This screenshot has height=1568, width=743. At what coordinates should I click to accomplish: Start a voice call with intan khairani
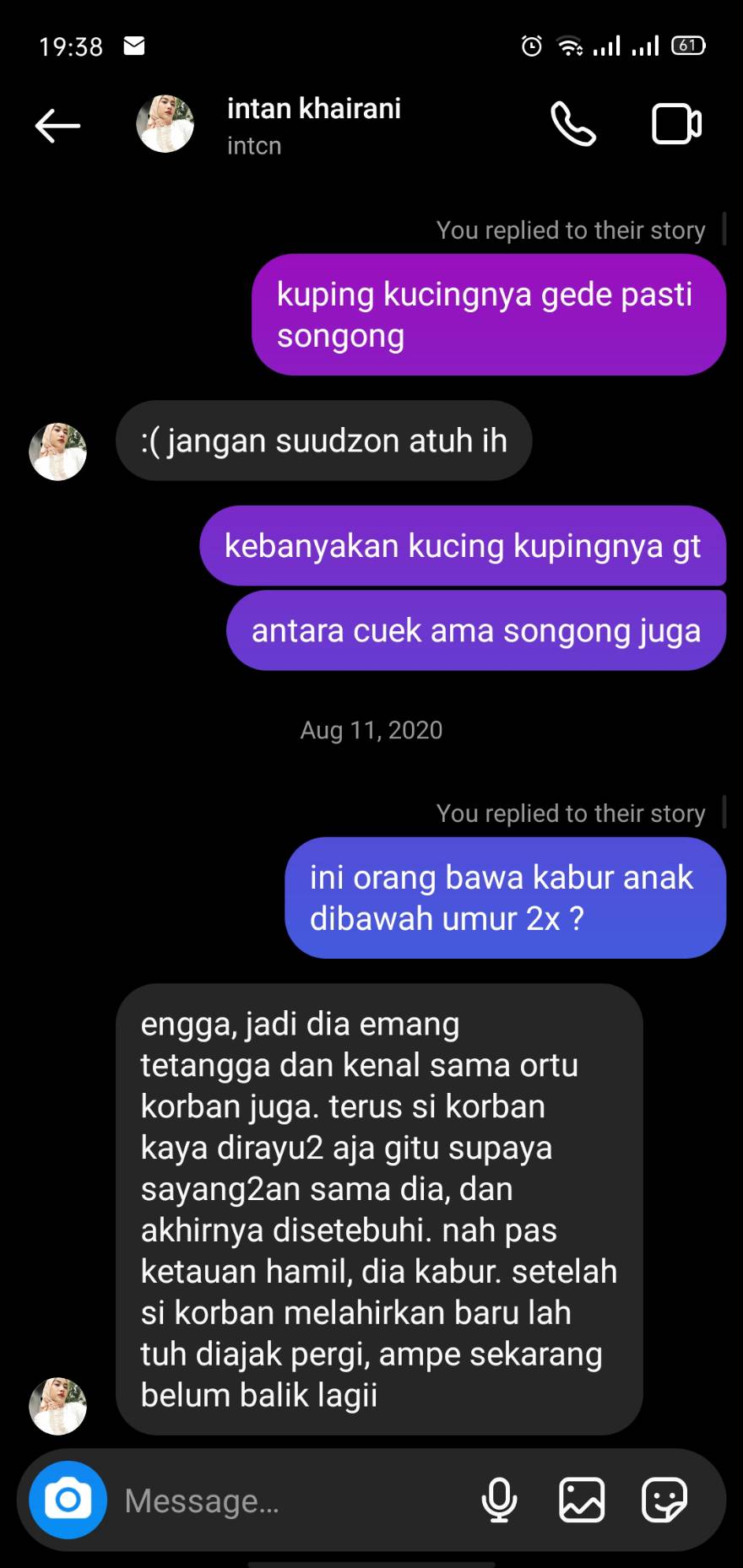coord(573,125)
